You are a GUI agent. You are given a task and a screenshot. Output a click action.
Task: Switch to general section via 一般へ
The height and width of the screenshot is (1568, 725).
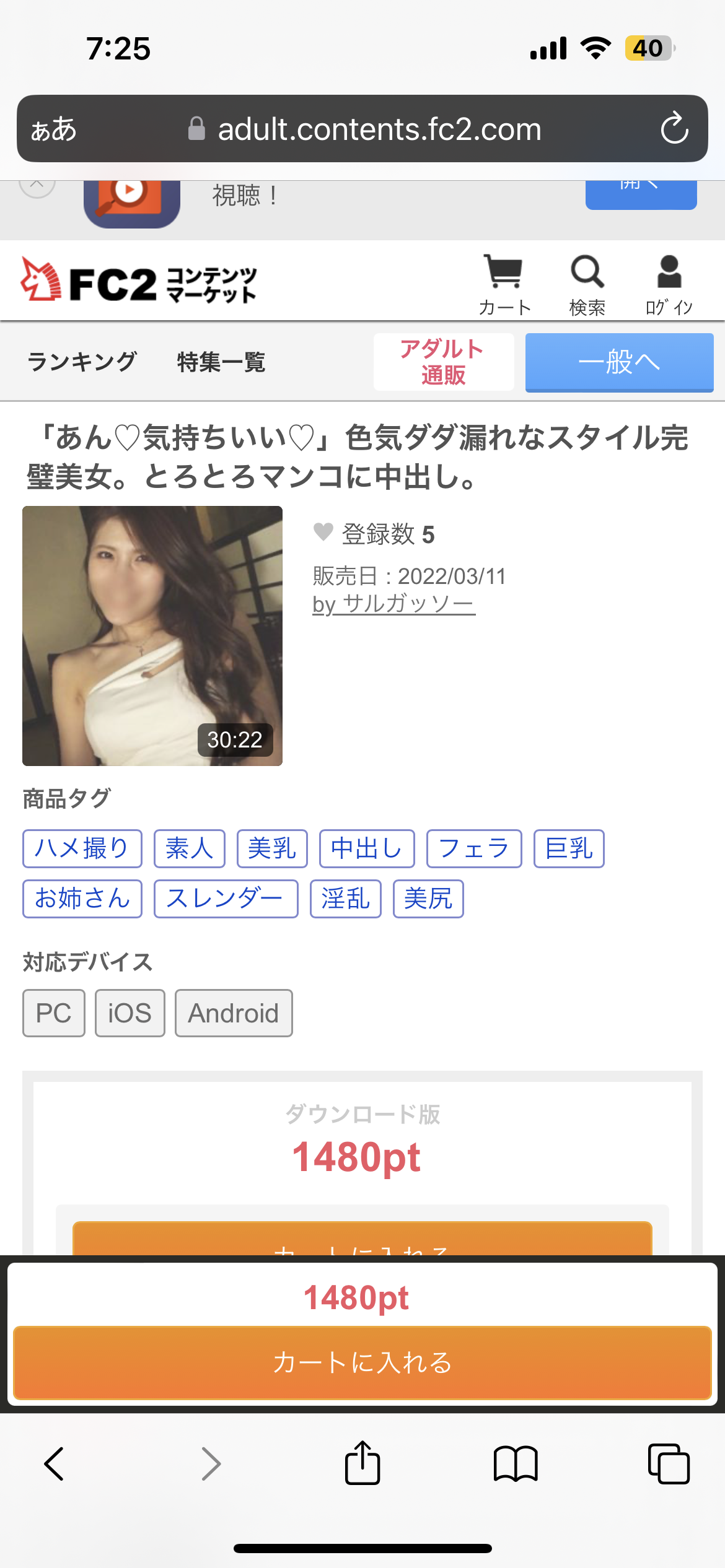pyautogui.click(x=619, y=362)
